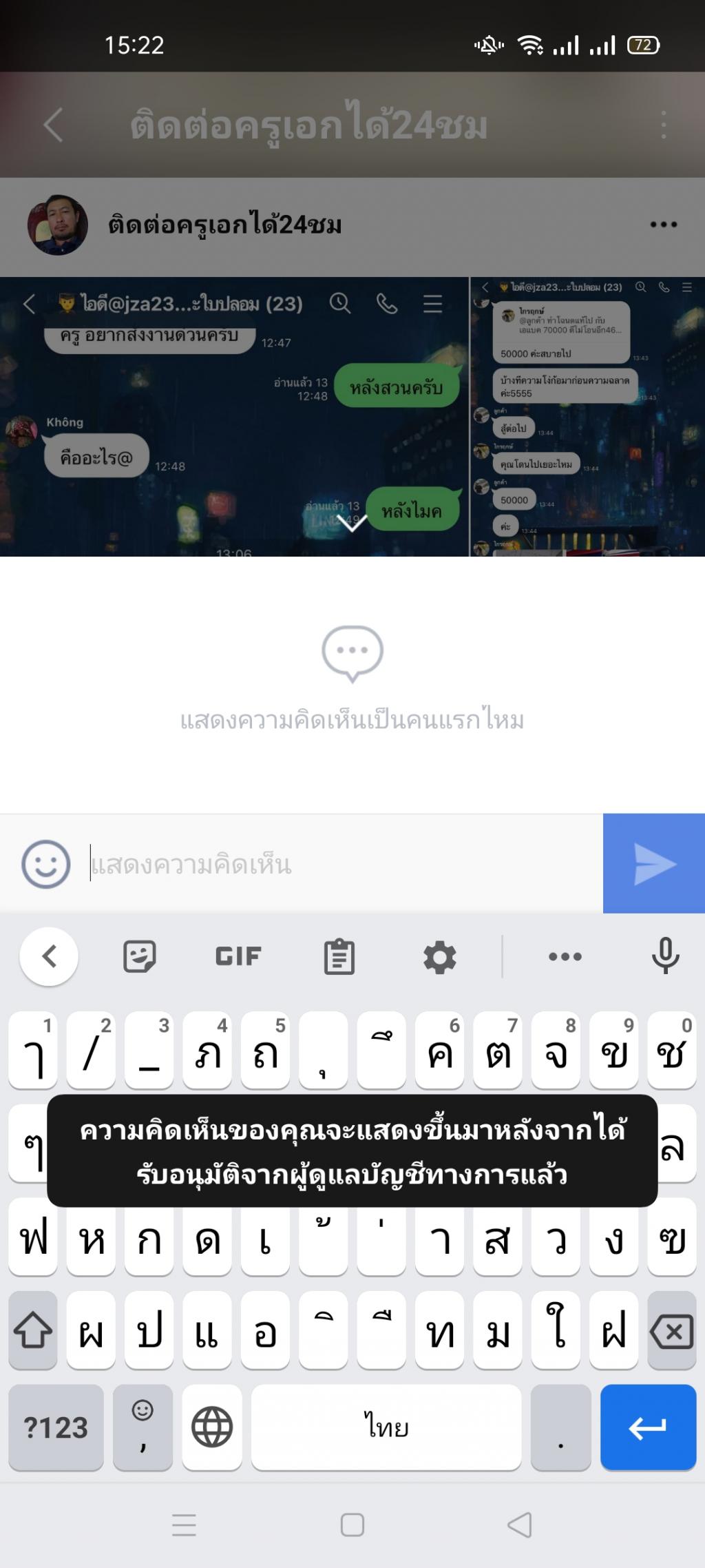This screenshot has width=705, height=1568.
Task: Collapse keyboard toolbar with back arrow
Action: click(49, 956)
